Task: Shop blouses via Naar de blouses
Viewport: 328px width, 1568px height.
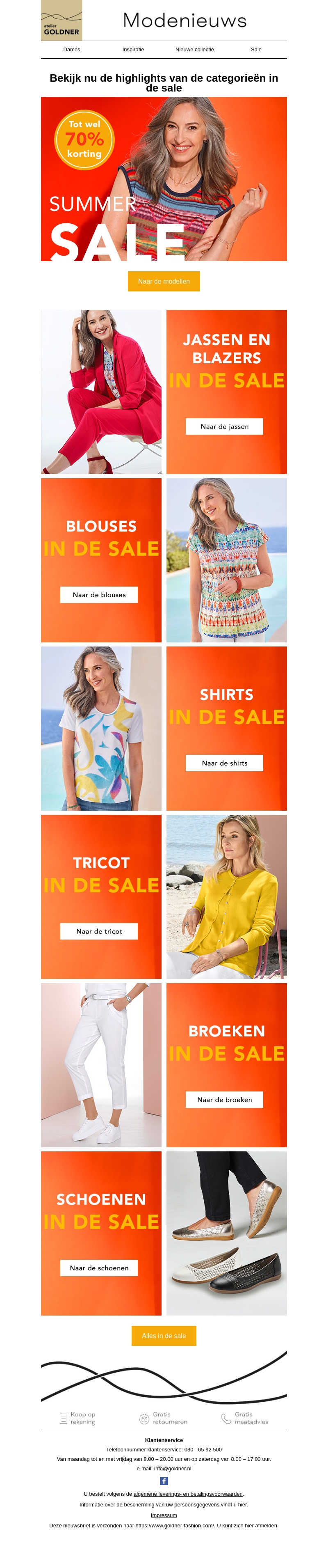Action: 99,595
